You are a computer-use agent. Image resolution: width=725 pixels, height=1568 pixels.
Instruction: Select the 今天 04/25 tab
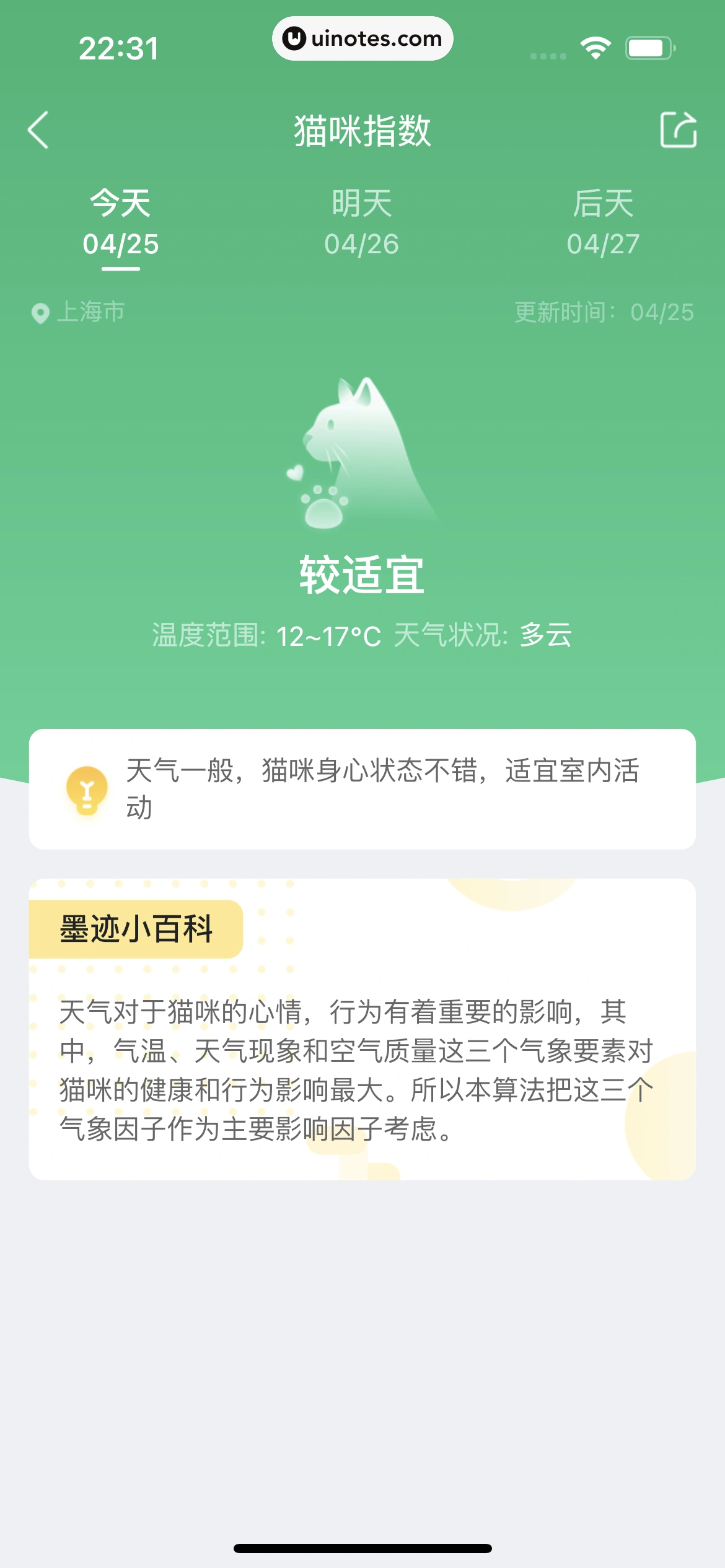[120, 223]
